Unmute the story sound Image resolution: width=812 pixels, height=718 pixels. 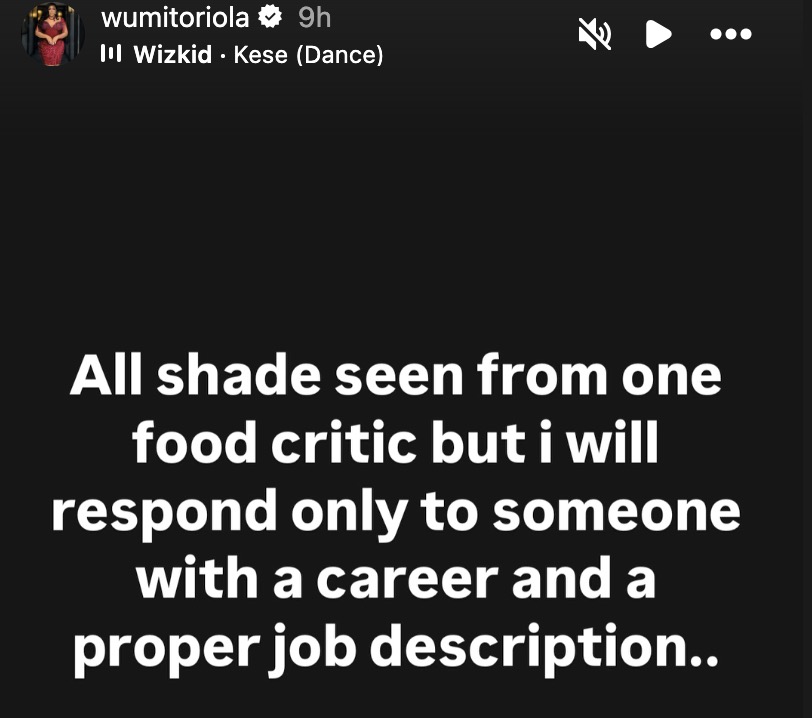[595, 35]
